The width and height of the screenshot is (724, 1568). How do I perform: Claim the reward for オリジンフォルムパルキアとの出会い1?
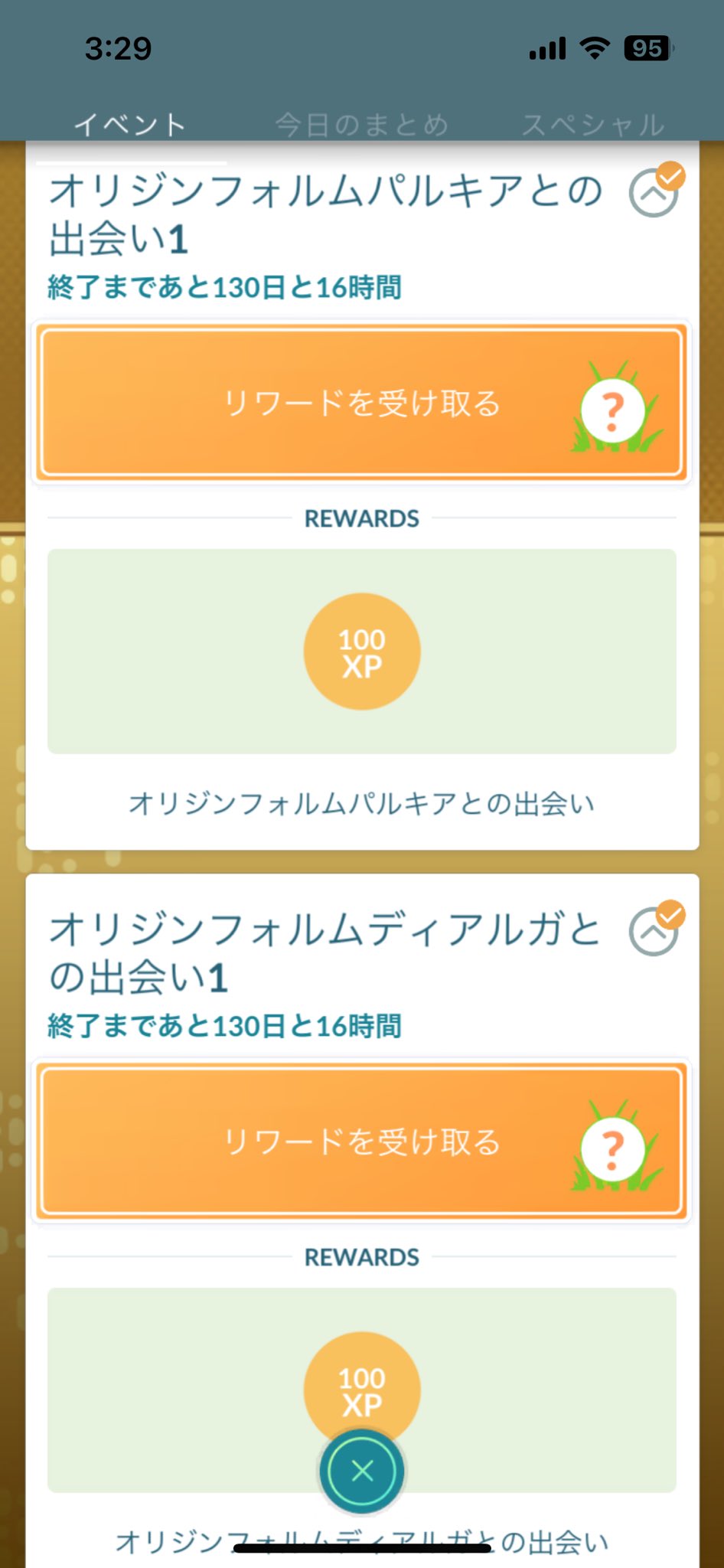(x=361, y=403)
